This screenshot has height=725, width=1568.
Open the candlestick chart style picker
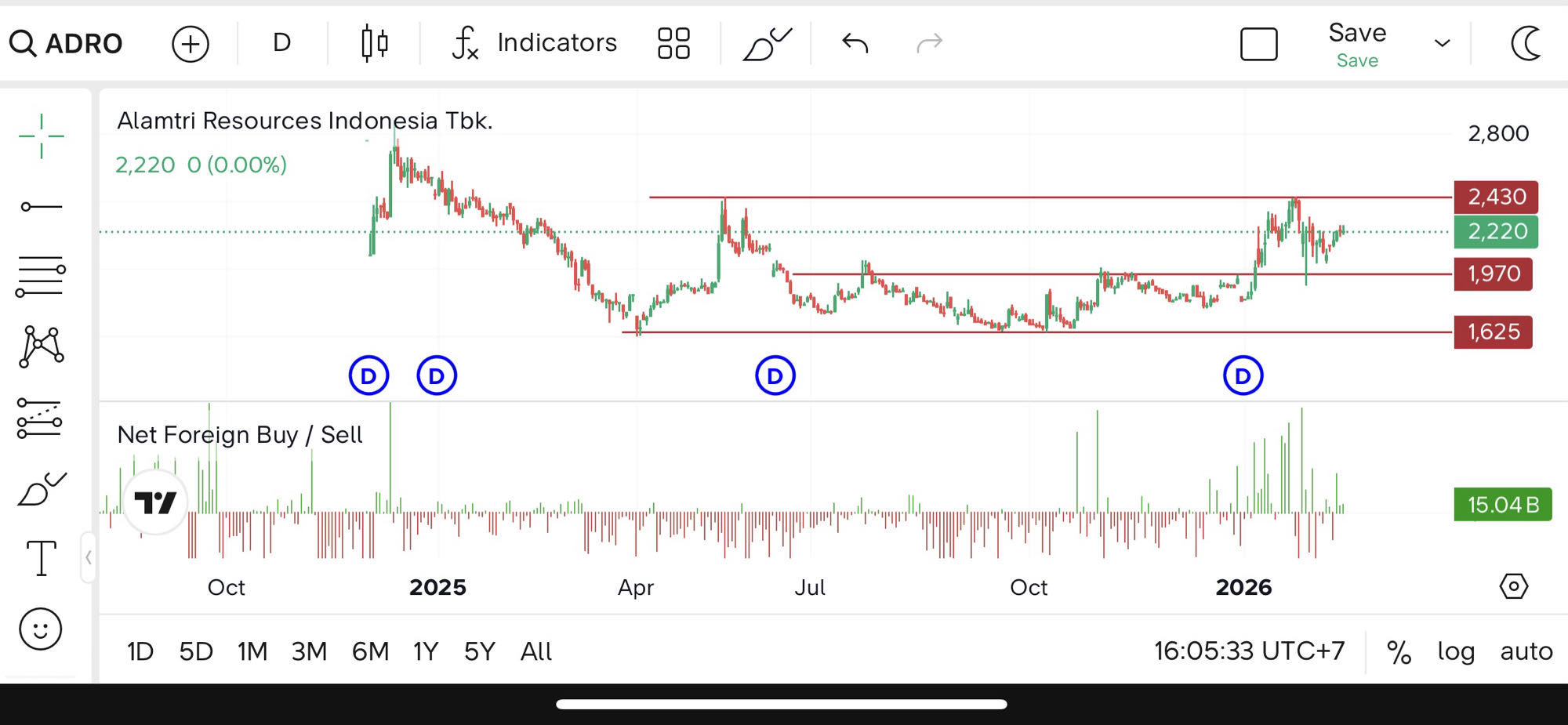click(x=374, y=43)
